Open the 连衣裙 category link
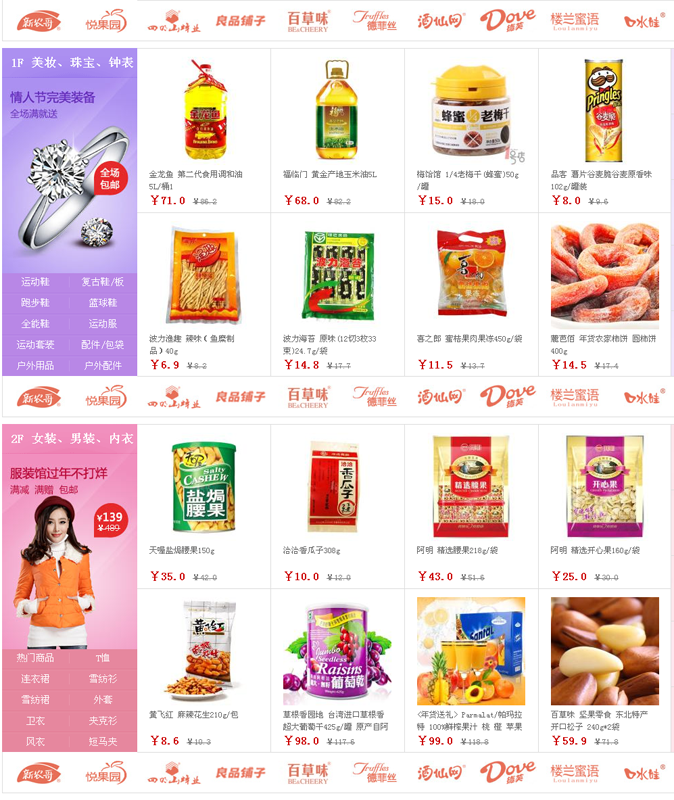The width and height of the screenshot is (674, 800). (35, 678)
